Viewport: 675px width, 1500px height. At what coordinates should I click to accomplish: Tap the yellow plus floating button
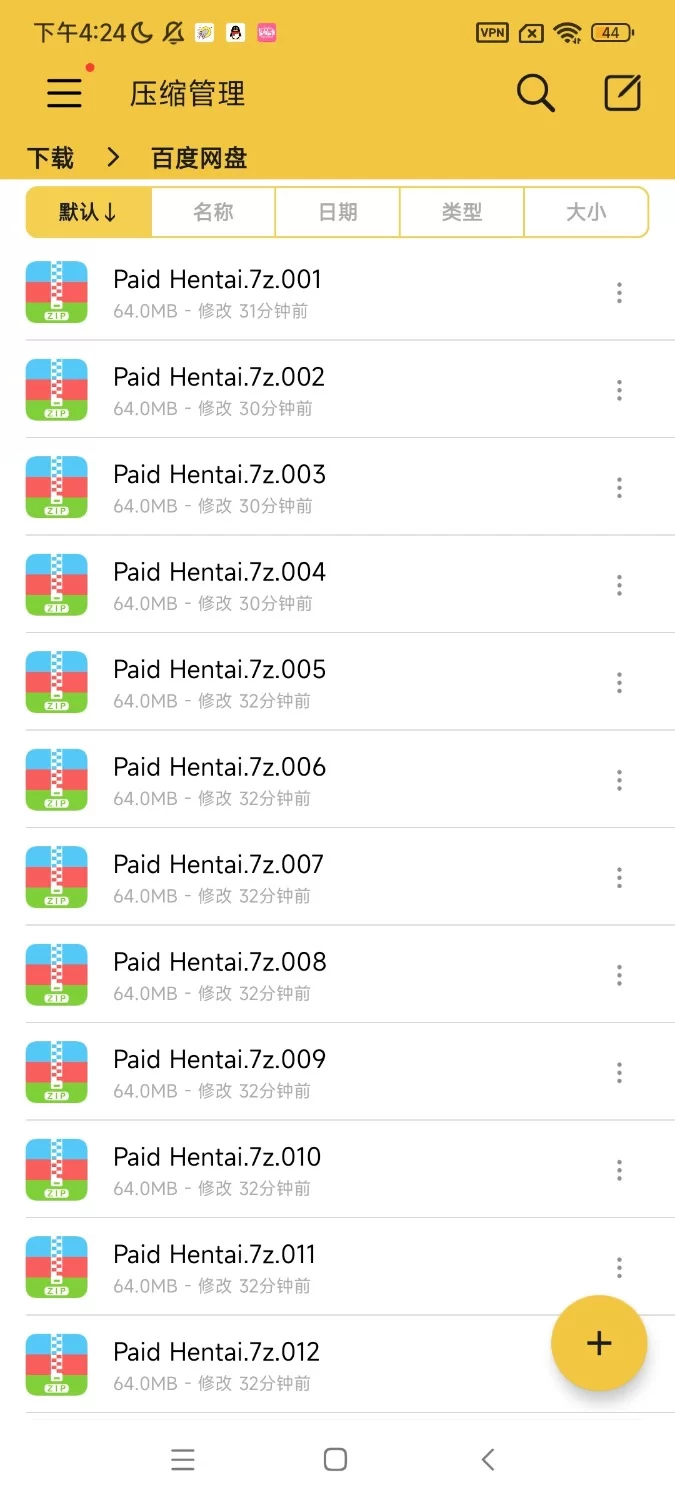[599, 1343]
